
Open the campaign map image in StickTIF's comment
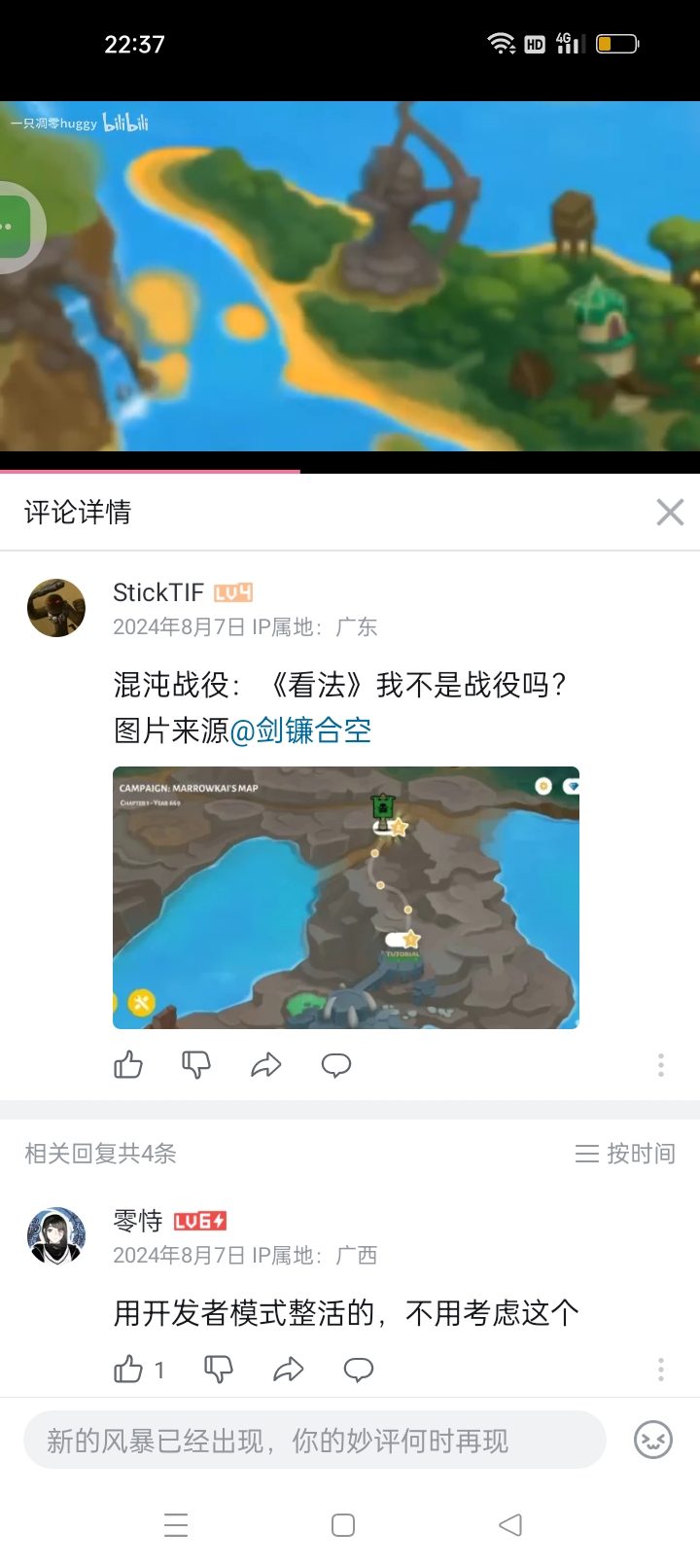click(x=345, y=897)
